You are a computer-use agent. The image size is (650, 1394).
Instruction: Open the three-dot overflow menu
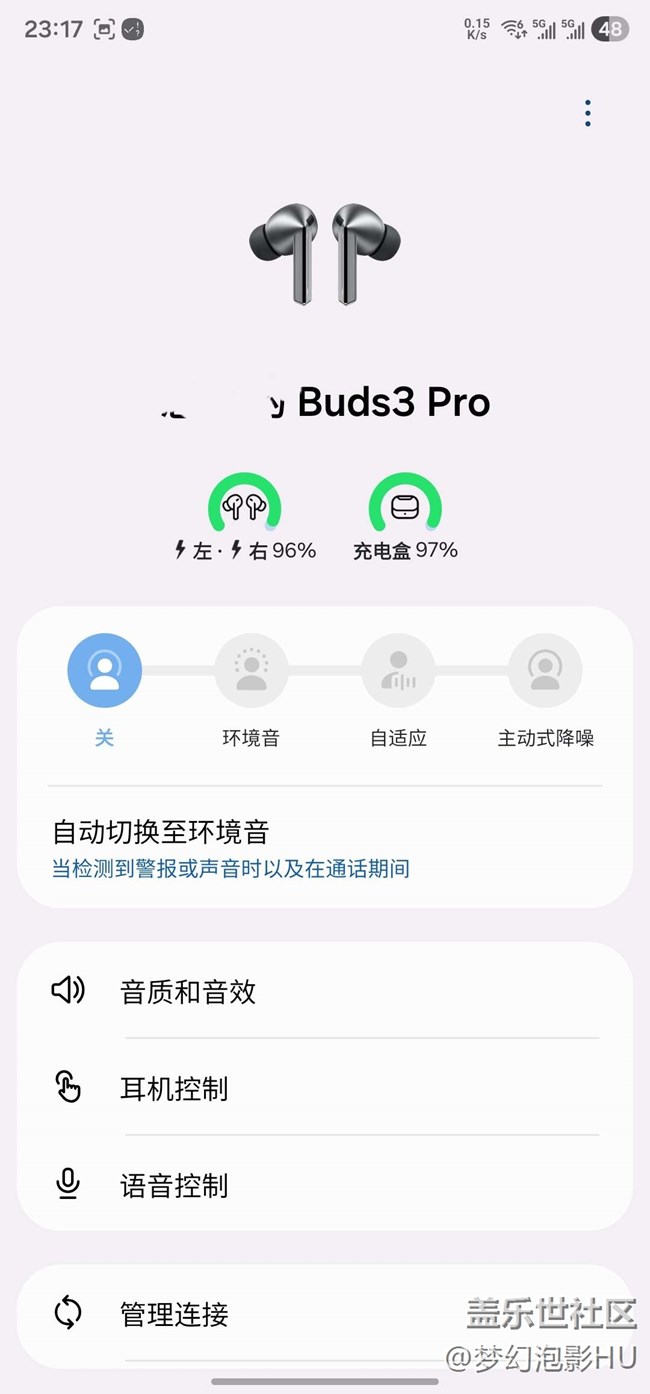[x=587, y=114]
